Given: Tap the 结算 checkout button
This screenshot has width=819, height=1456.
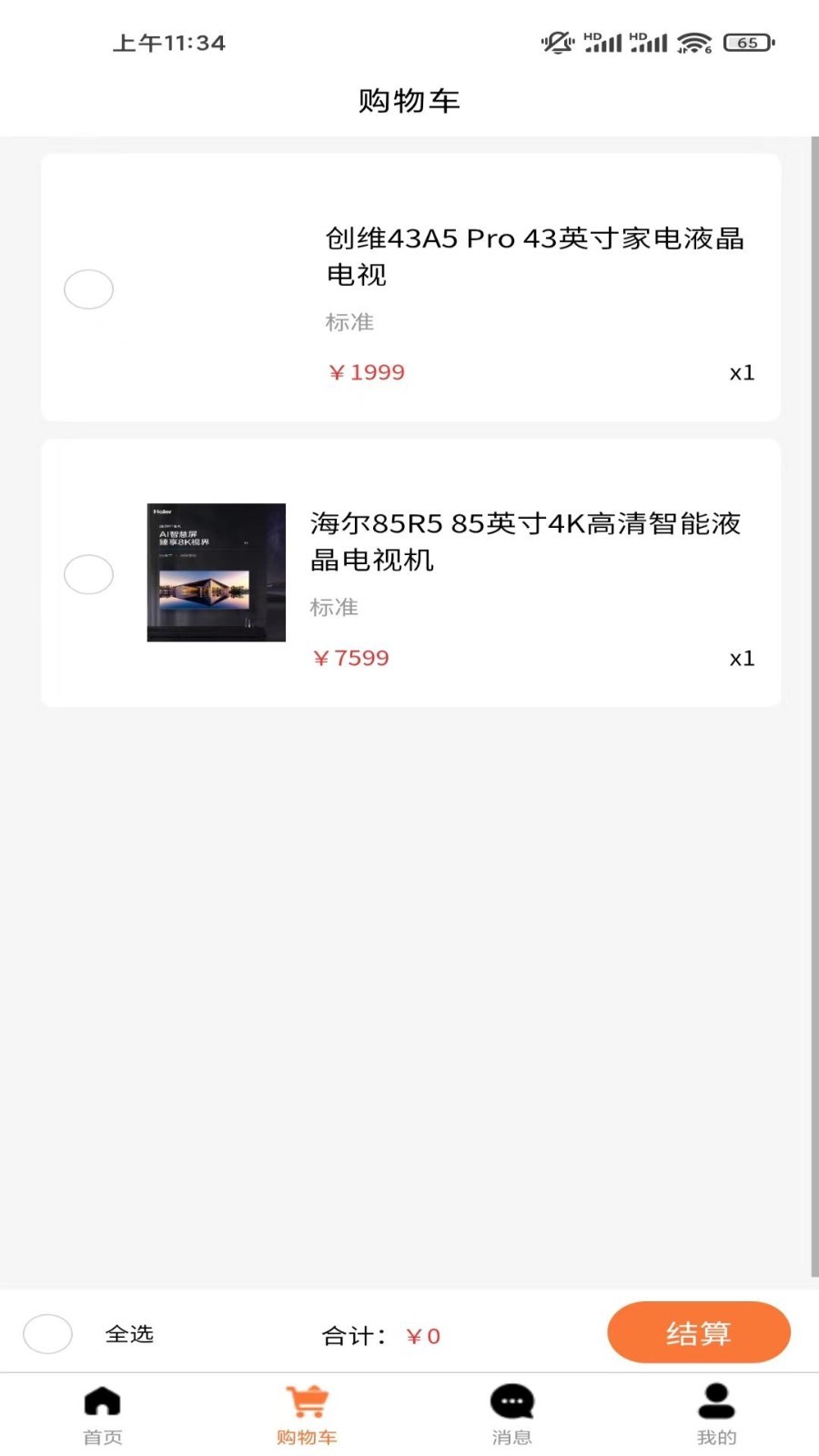Looking at the screenshot, I should coord(698,1332).
